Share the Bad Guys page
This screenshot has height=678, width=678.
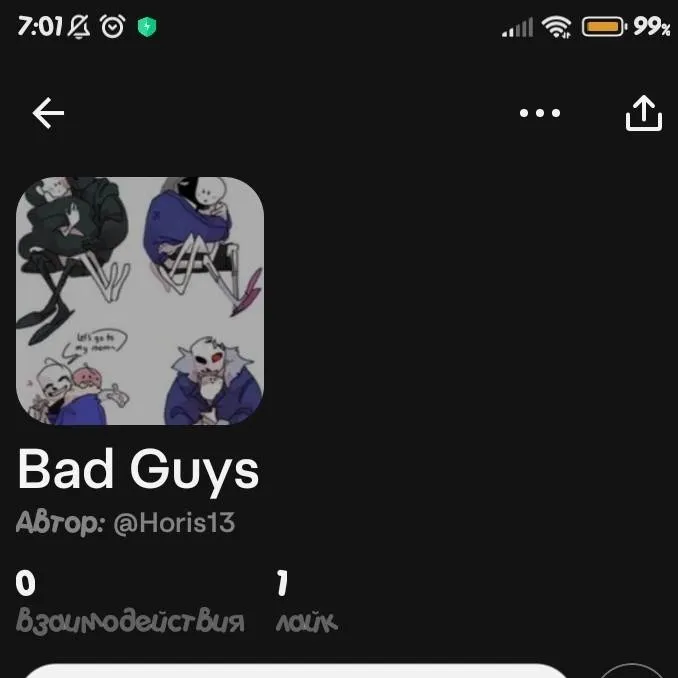643,114
